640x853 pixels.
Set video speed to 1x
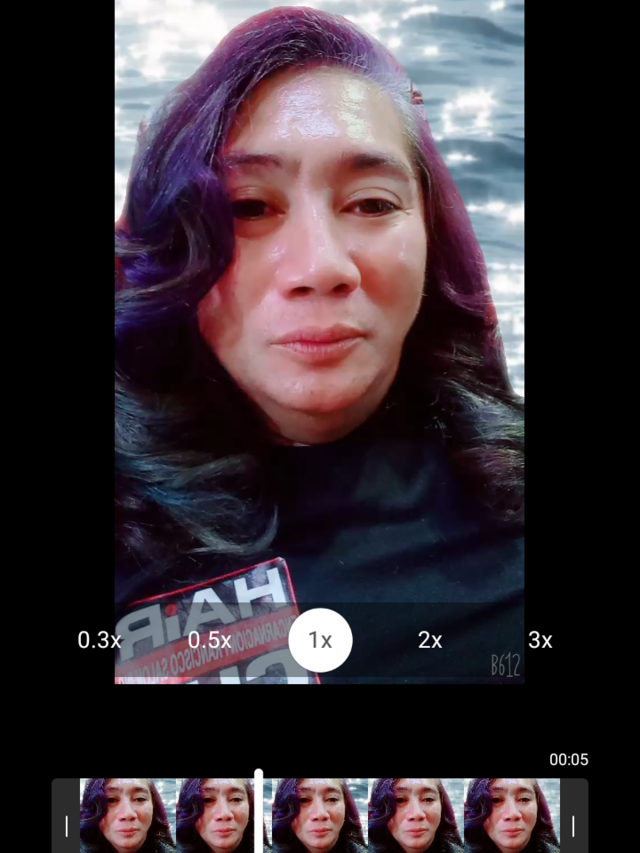(320, 640)
